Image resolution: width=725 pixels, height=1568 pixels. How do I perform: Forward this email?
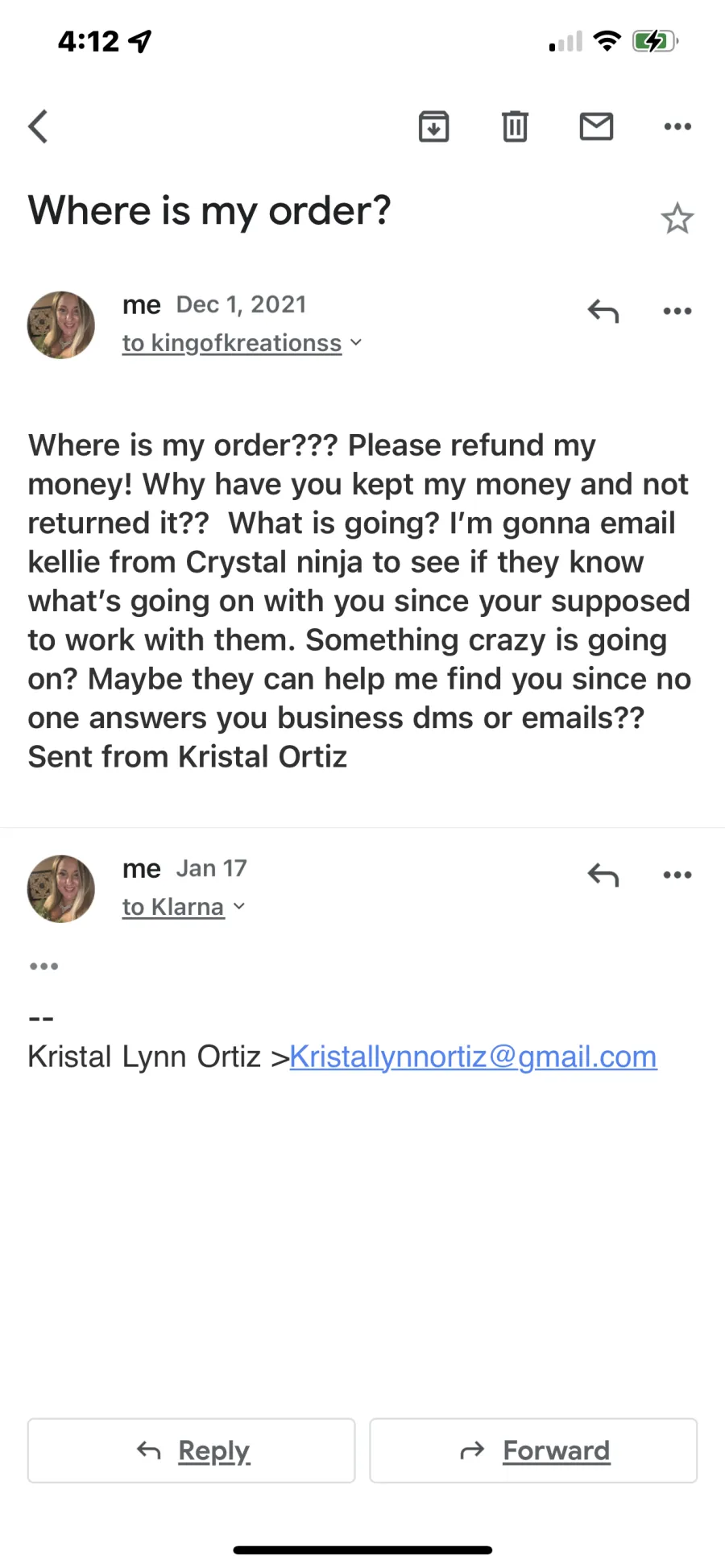pyautogui.click(x=533, y=1450)
